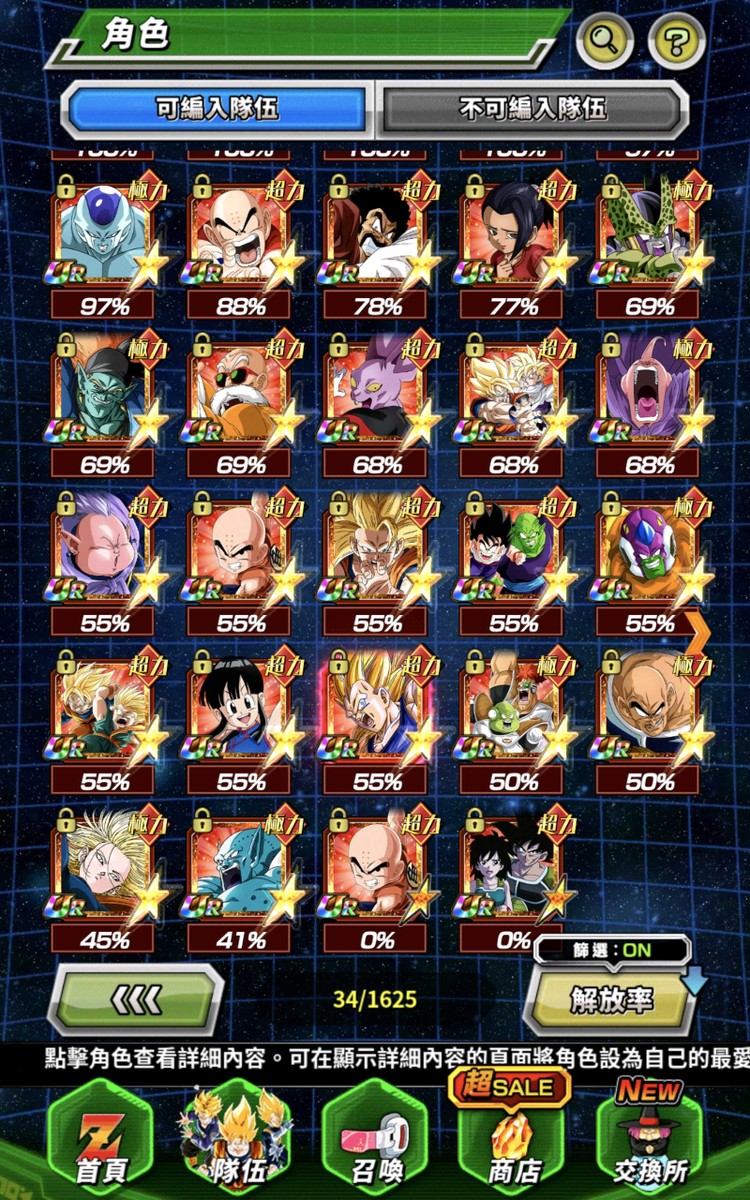Open the character search magnifier
Screen dimensions: 750x1200
605,41
